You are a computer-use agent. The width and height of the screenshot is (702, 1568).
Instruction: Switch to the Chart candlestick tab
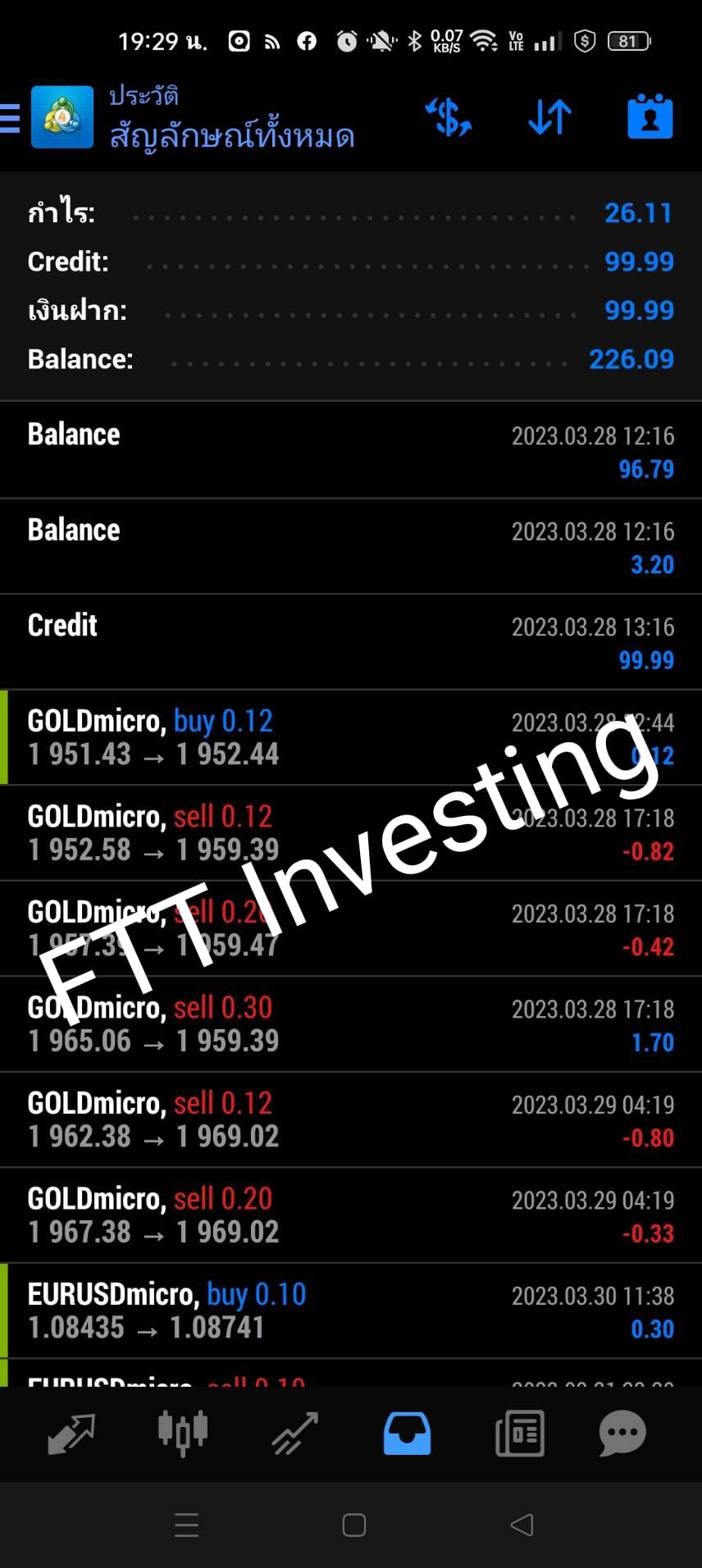(183, 1434)
